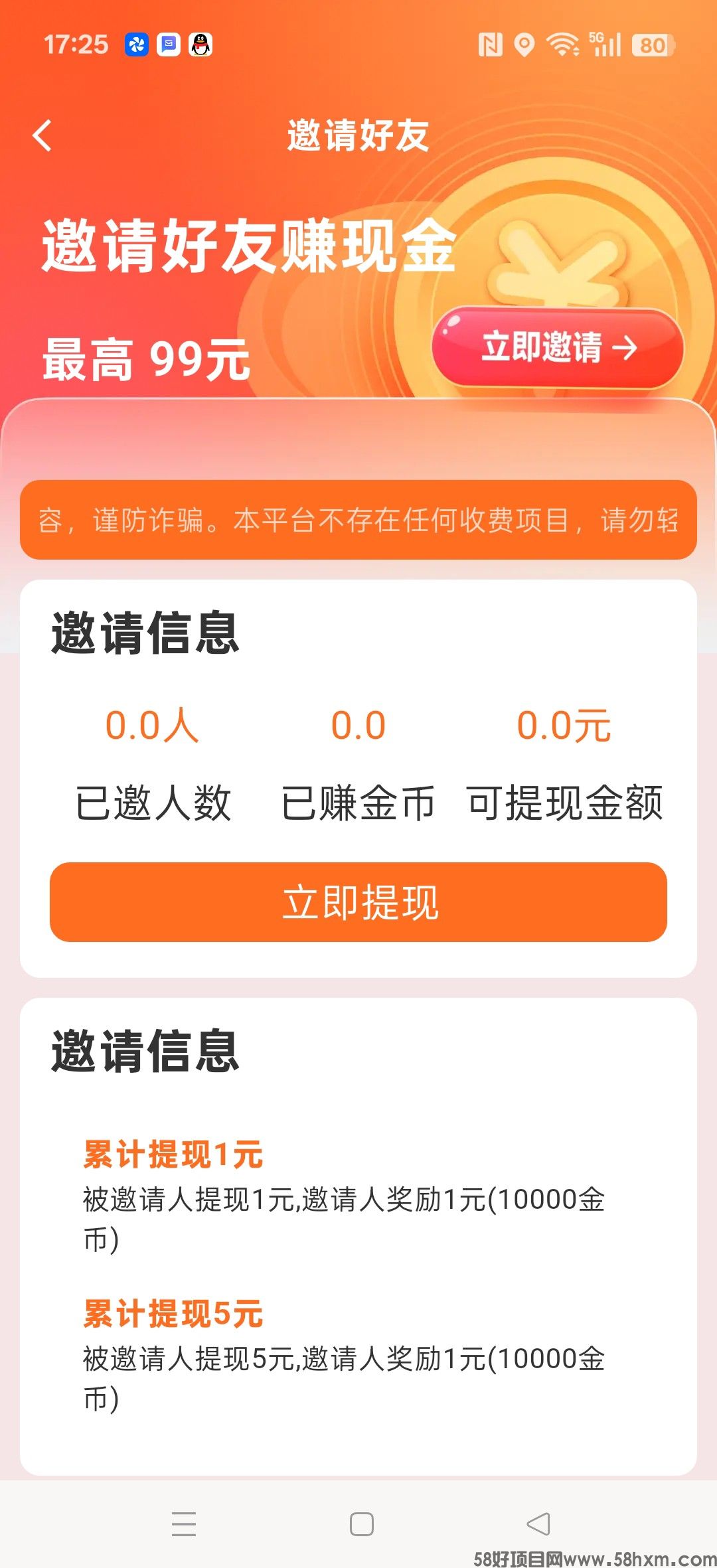Tap the scrolling anti-fraud notice banner
717x1568 pixels.
pos(358,521)
